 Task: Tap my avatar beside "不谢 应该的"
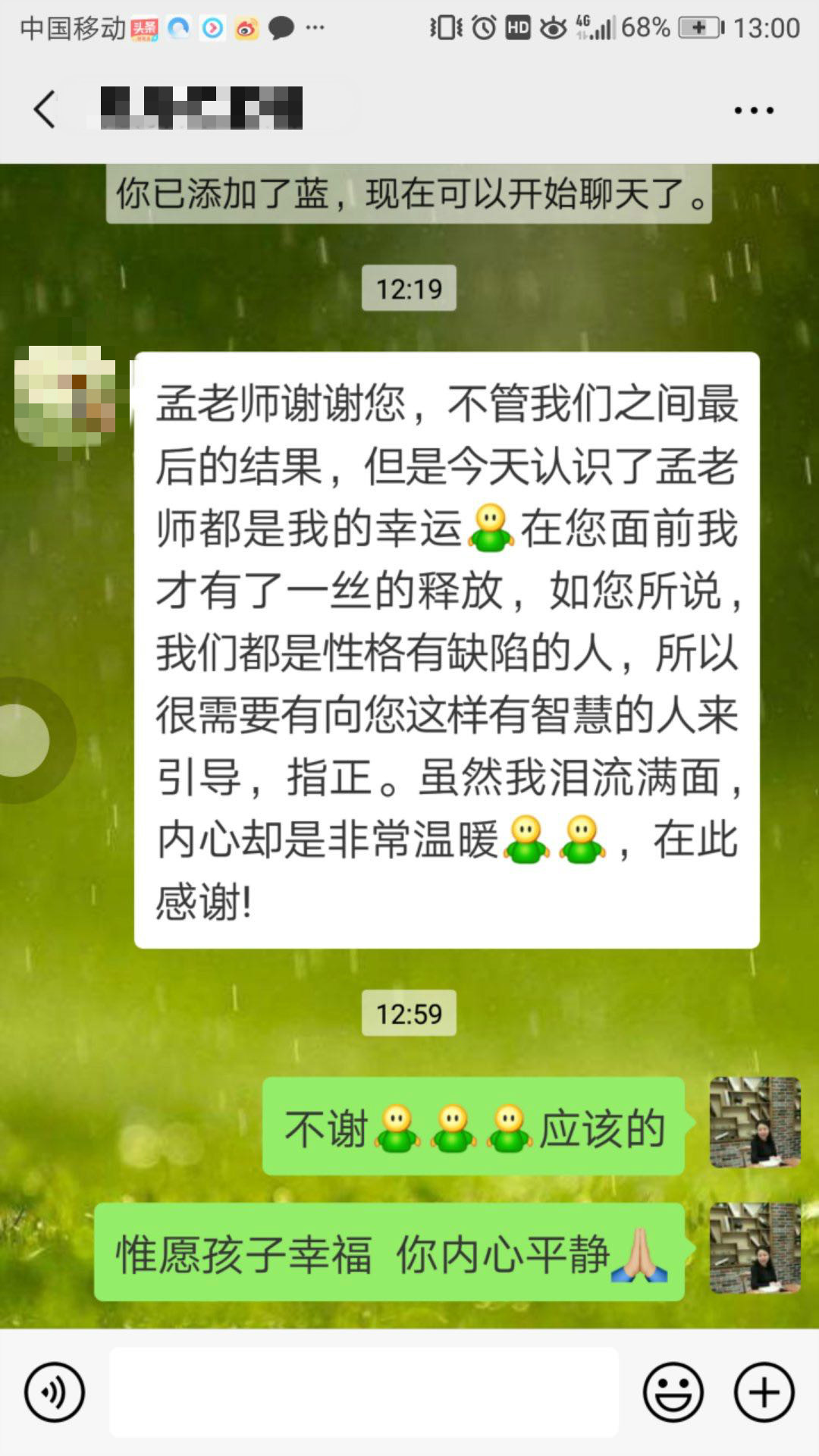(755, 1122)
